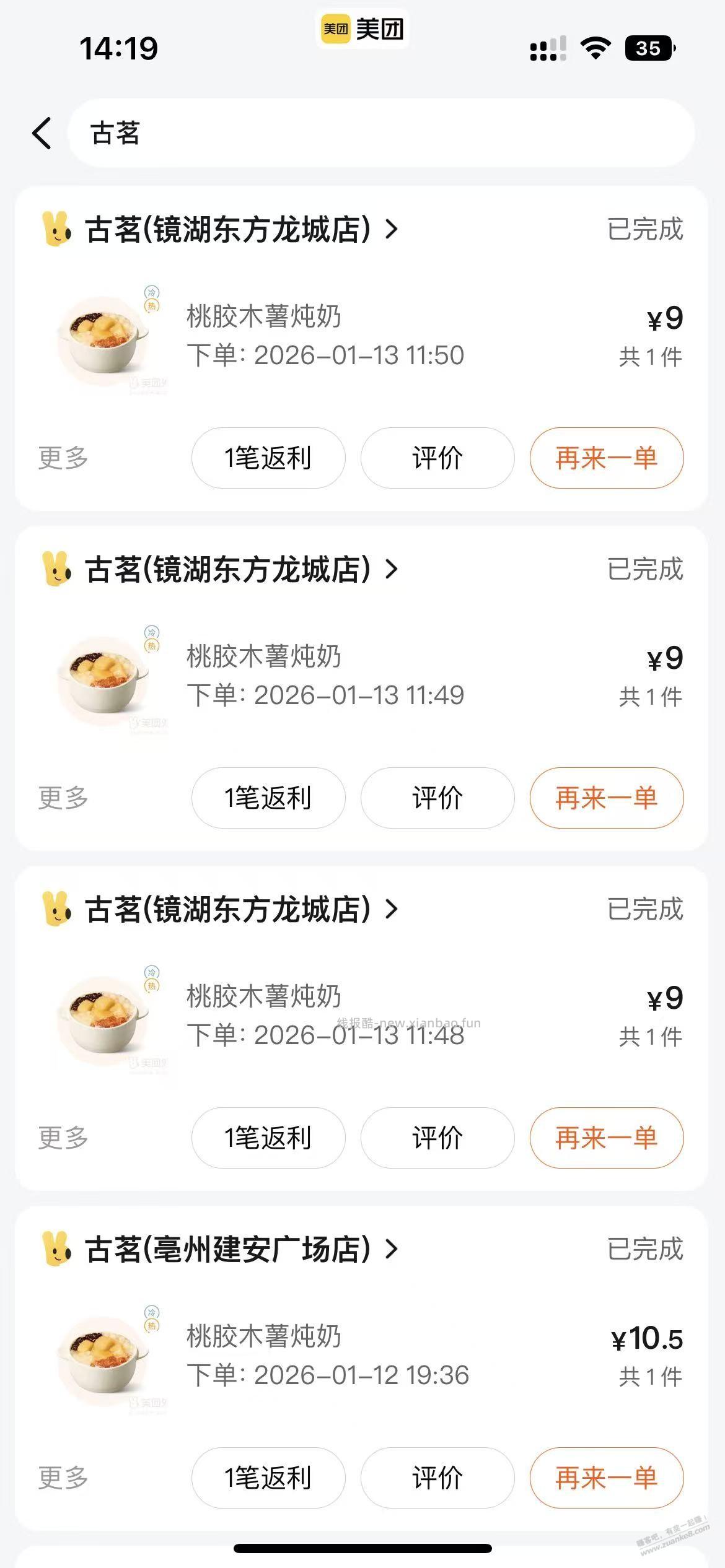The image size is (725, 1568).
Task: Click the Wi-Fi icon in the status bar
Action: [x=596, y=47]
